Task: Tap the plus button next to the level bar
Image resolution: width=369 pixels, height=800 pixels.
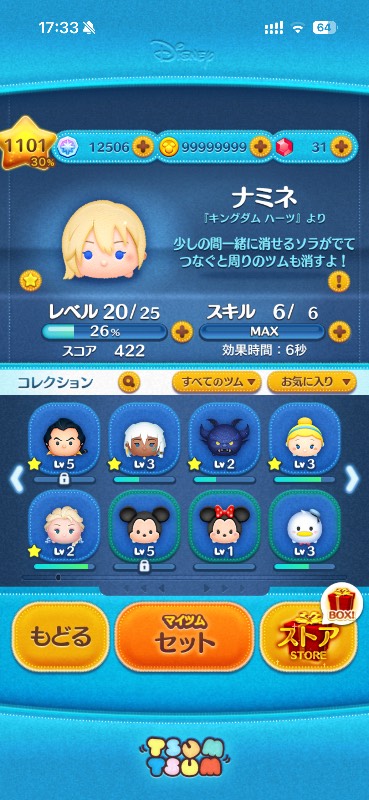Action: [x=182, y=332]
